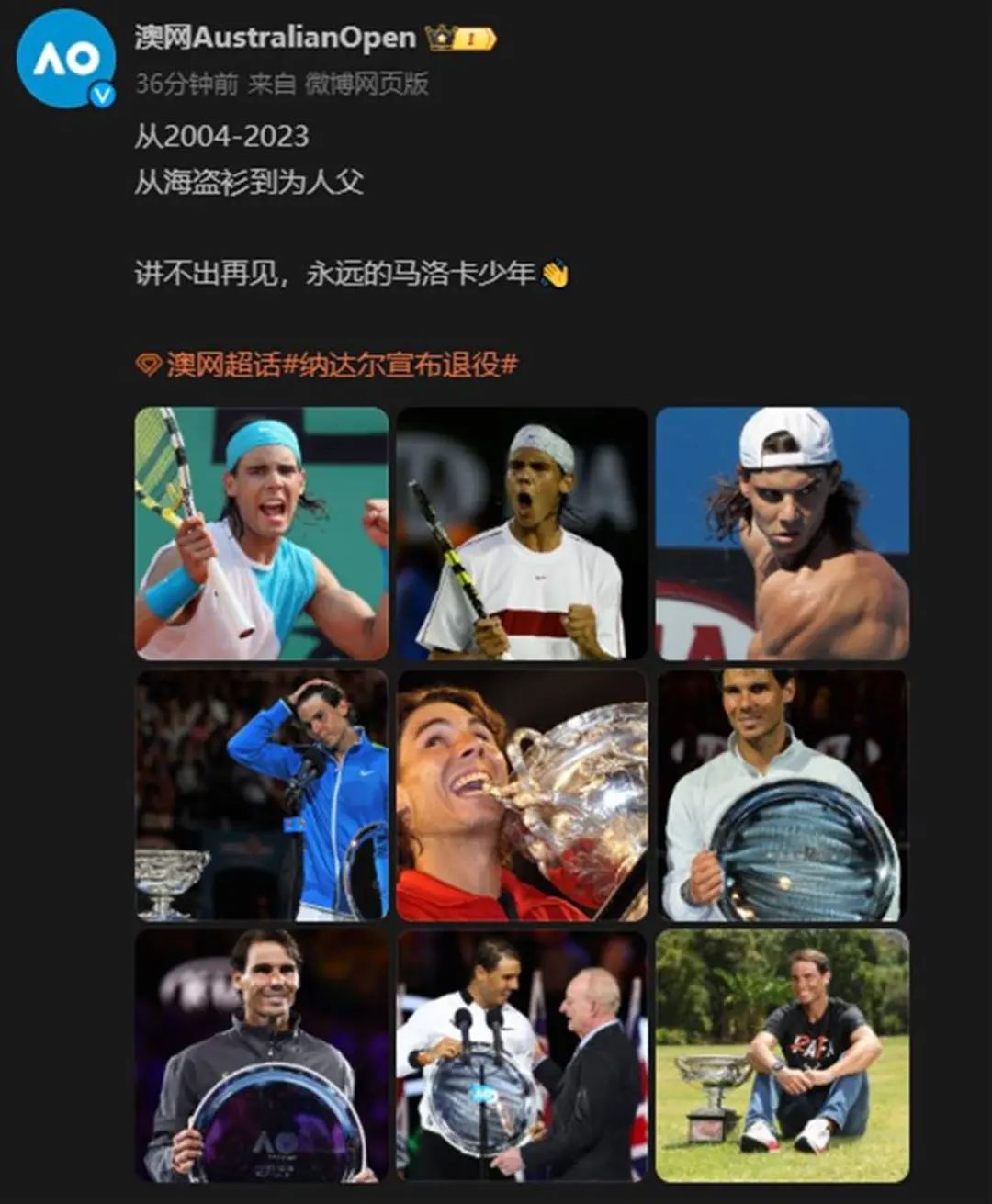Open the 澳网AustralianOpen profile avatar
This screenshot has width=992, height=1204.
(65, 59)
